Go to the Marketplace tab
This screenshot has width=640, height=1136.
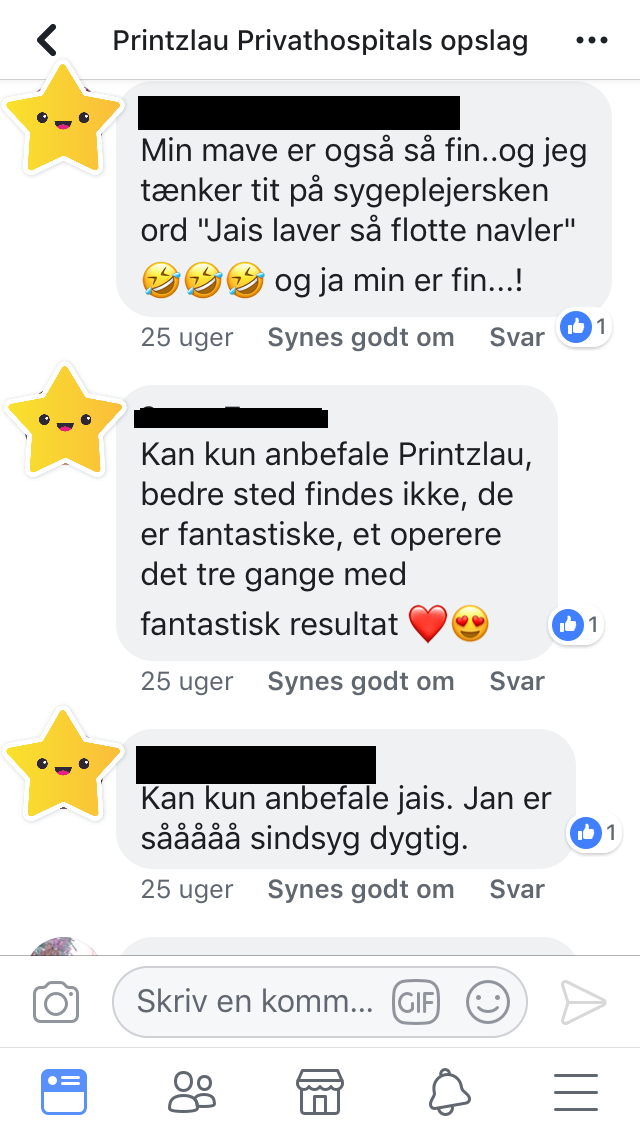click(320, 1092)
